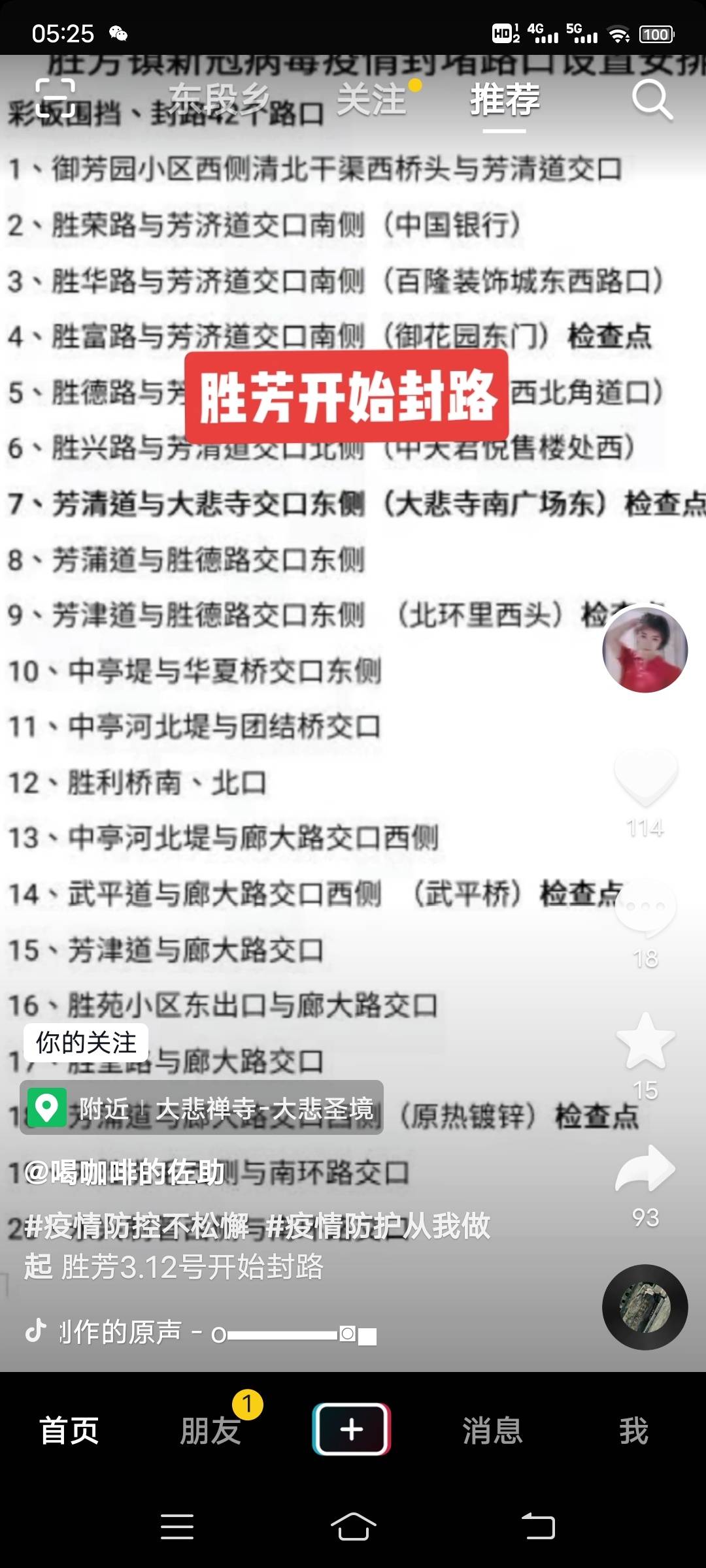Open the comments on this video
Viewport: 706px width, 1568px height.
pyautogui.click(x=645, y=908)
